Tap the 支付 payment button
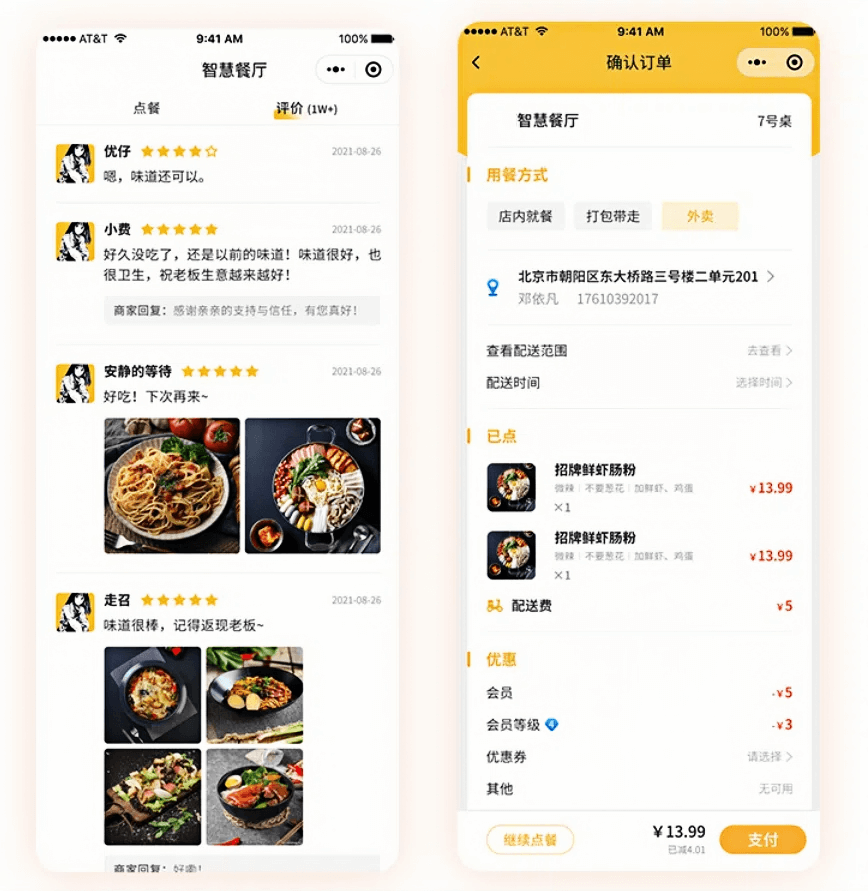 (x=764, y=840)
